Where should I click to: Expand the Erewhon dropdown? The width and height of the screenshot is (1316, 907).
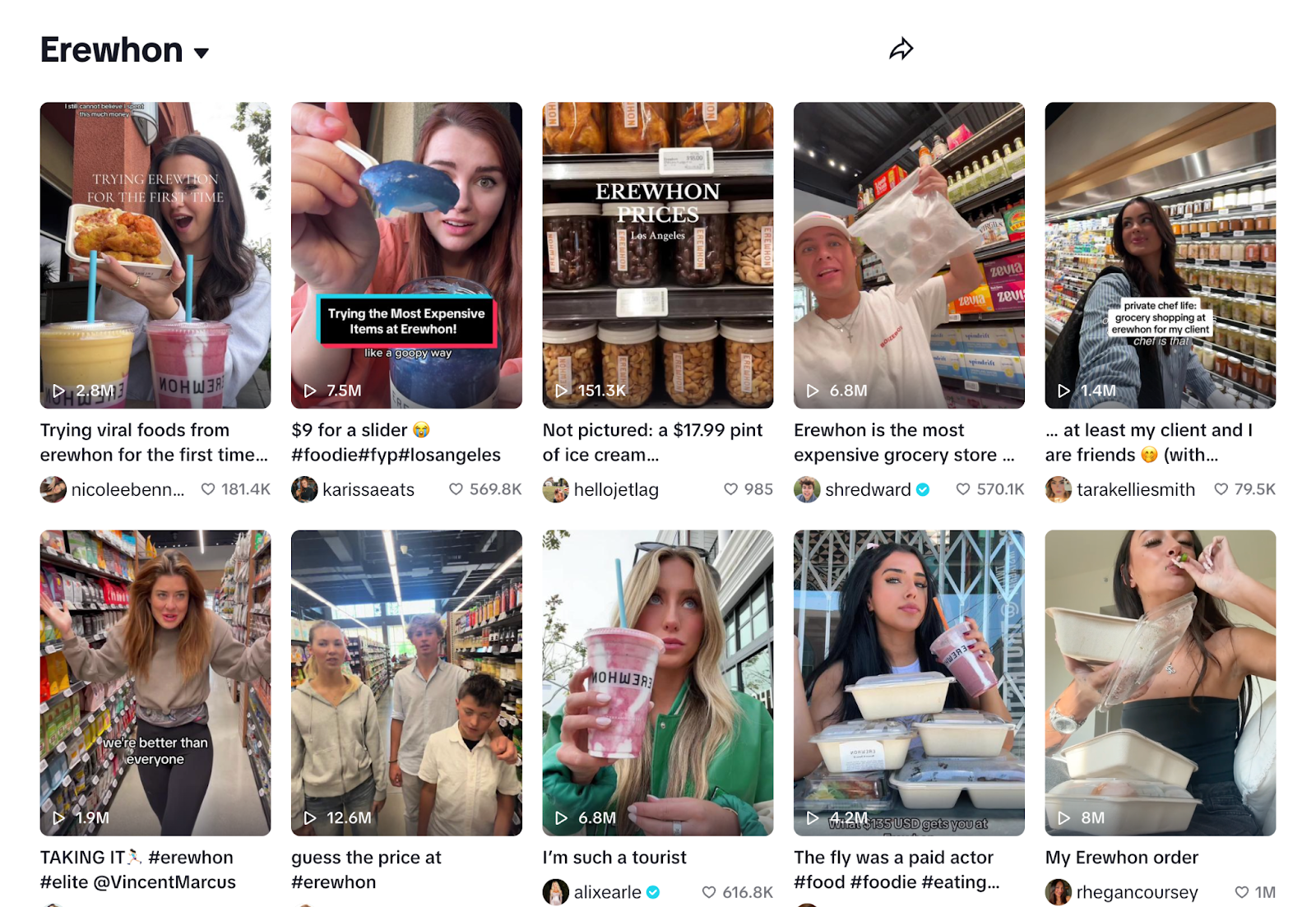[202, 53]
